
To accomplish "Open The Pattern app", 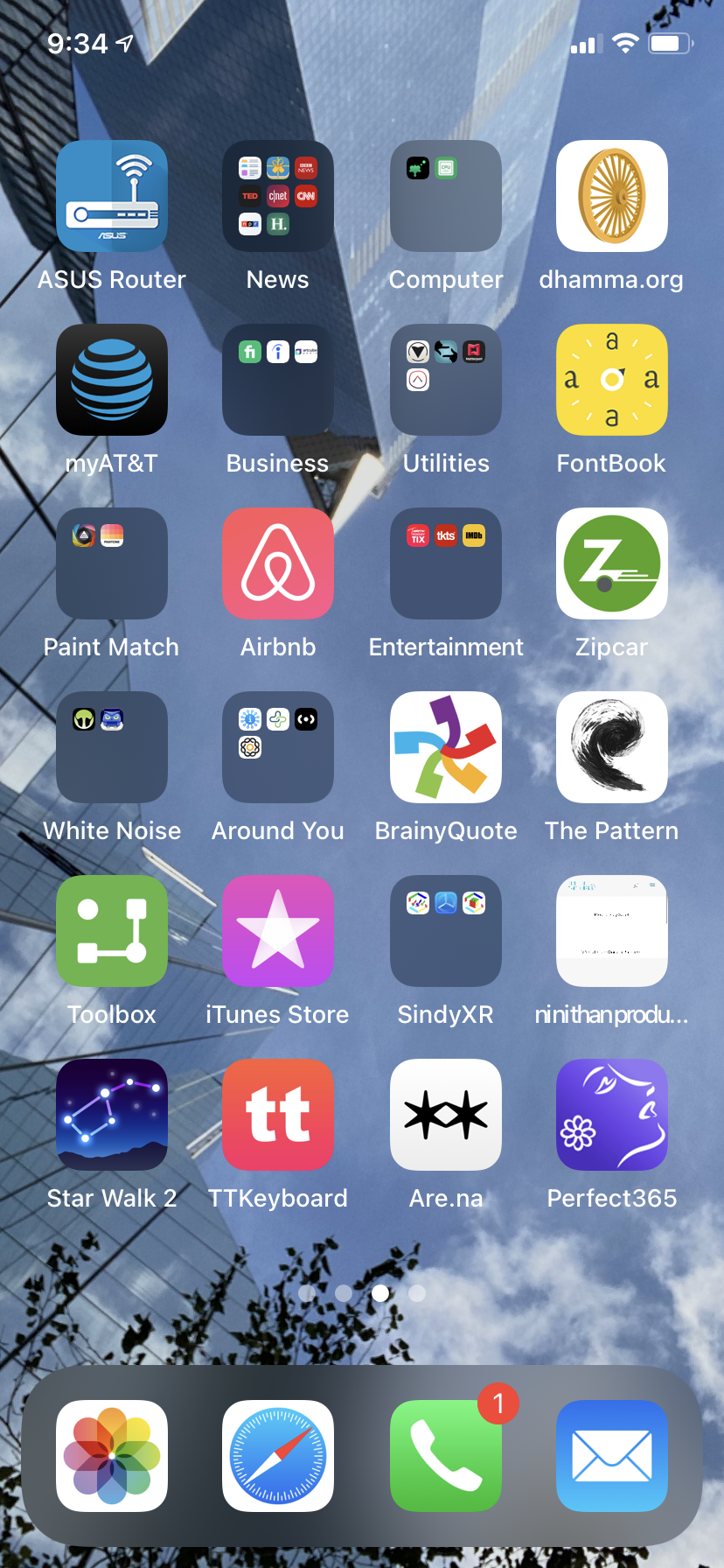I will pos(612,747).
